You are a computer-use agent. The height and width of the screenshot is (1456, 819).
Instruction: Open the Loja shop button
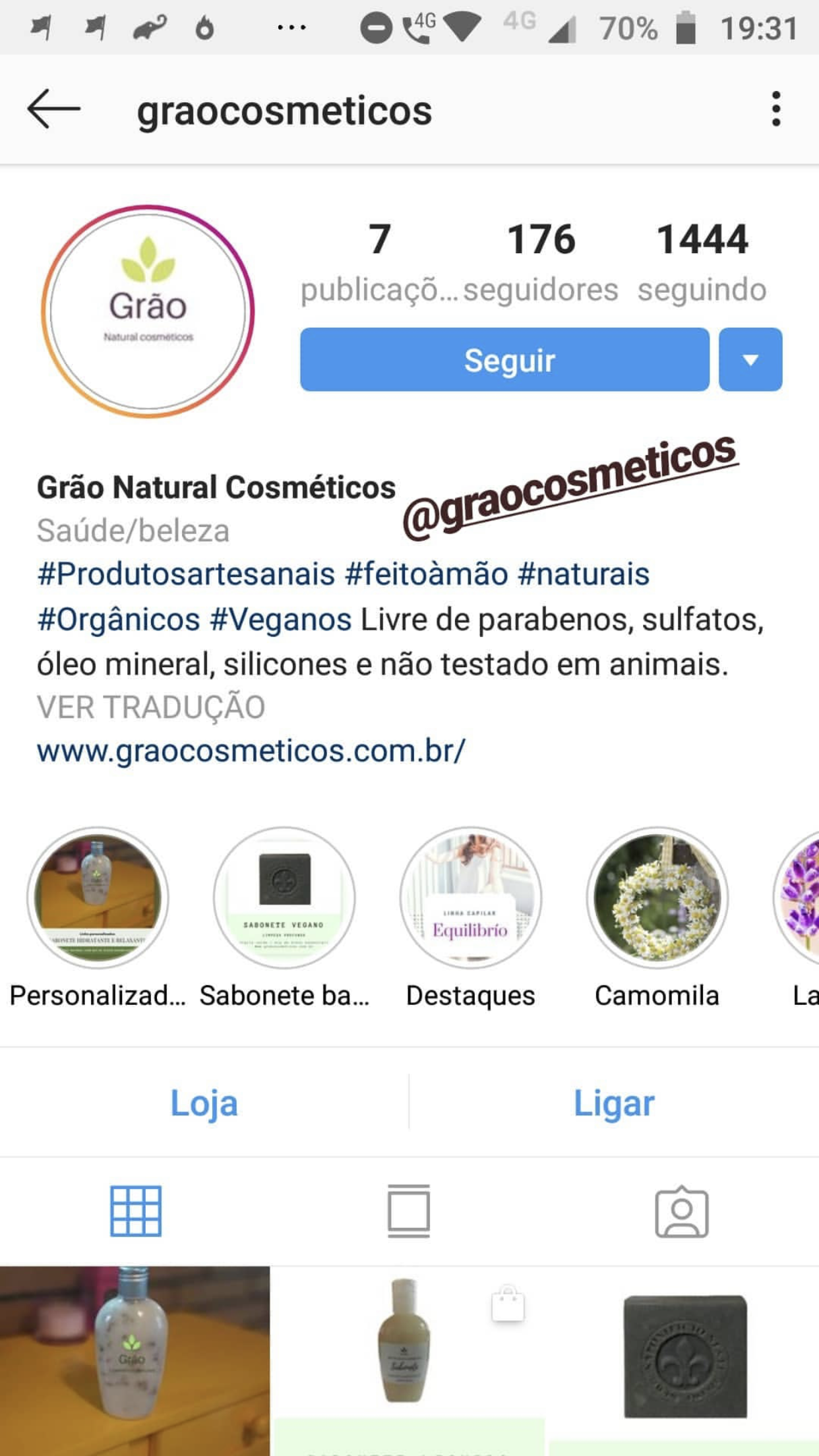pyautogui.click(x=204, y=1103)
